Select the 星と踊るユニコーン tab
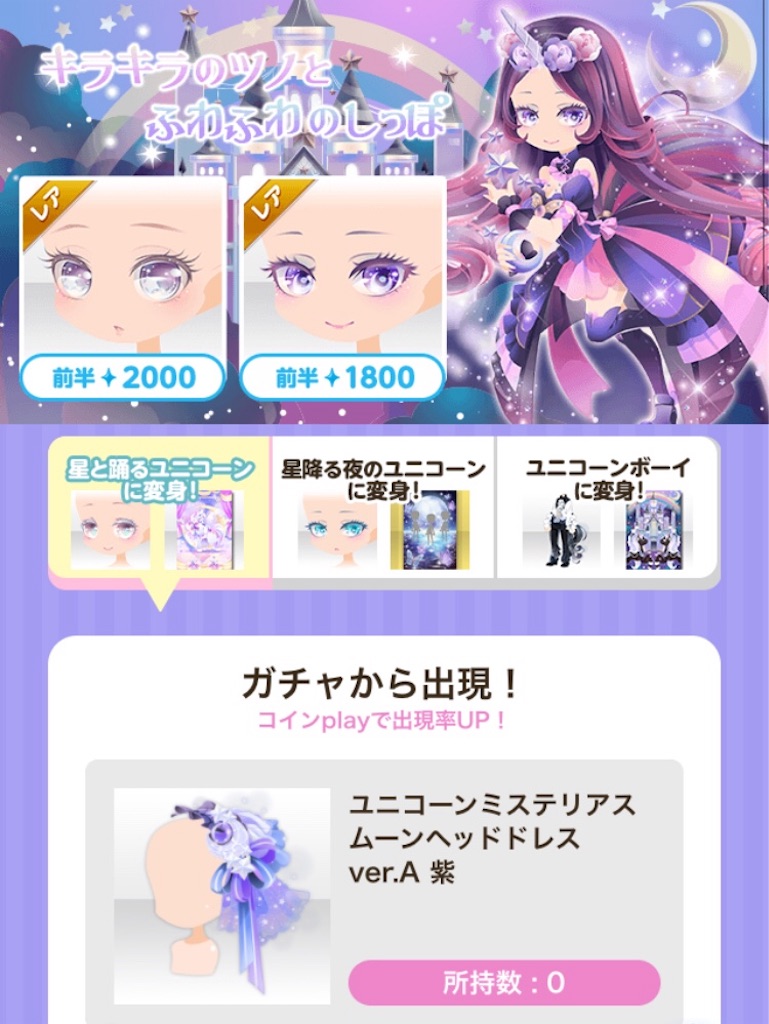This screenshot has height=1024, width=769. [160, 510]
